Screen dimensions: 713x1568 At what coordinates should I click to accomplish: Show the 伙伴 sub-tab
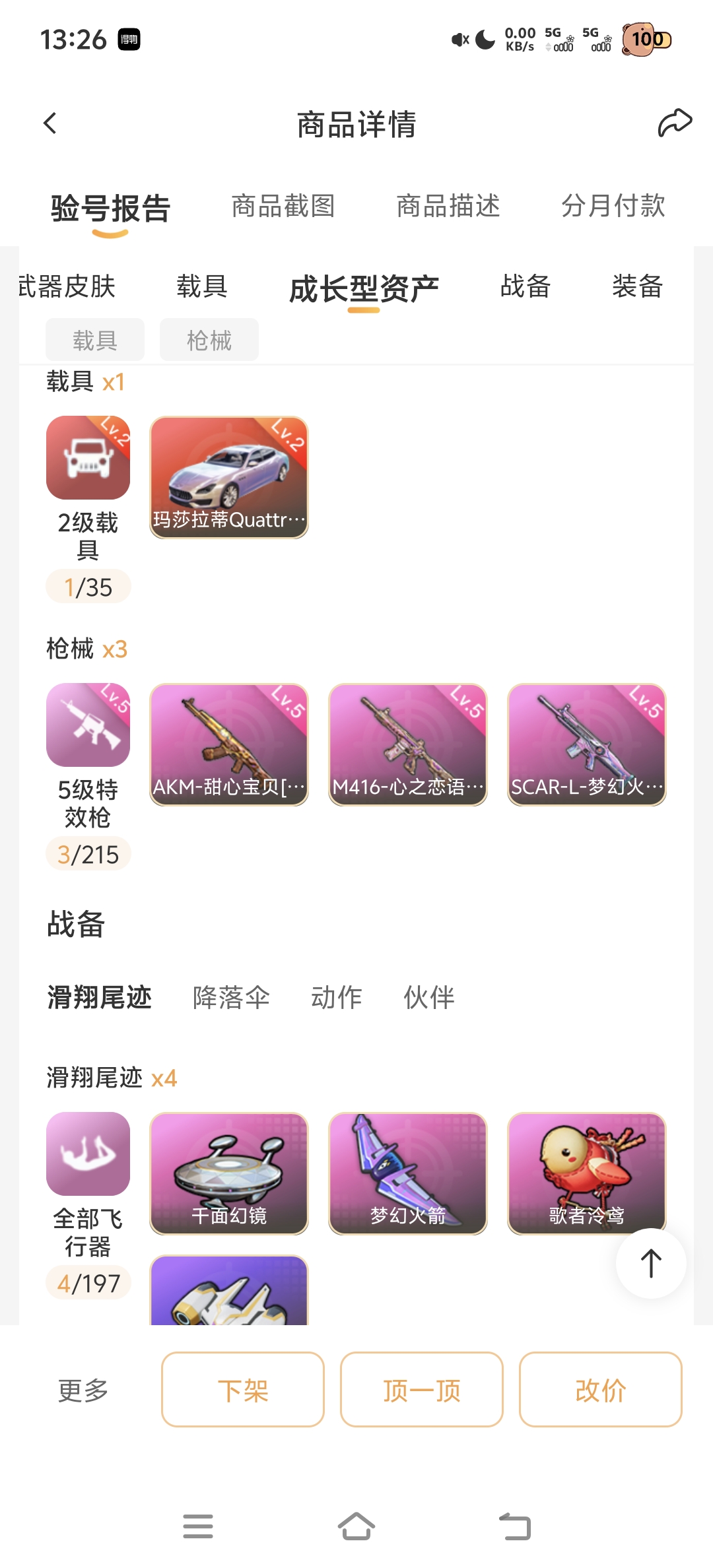(429, 997)
